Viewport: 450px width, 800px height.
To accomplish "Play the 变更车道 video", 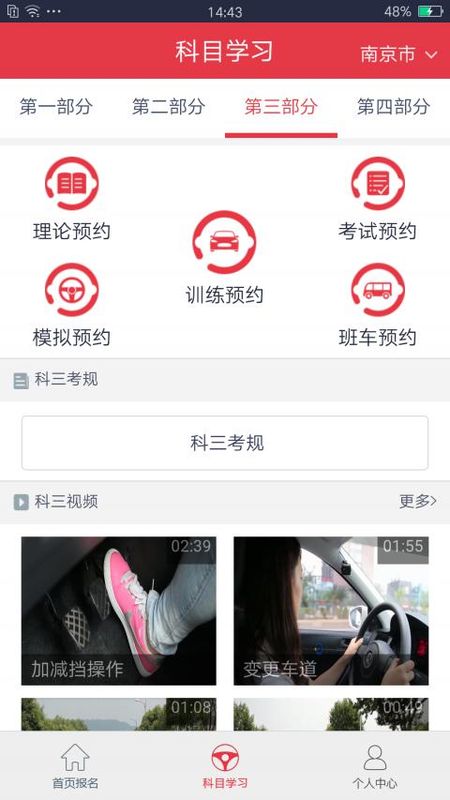I will click(x=331, y=611).
